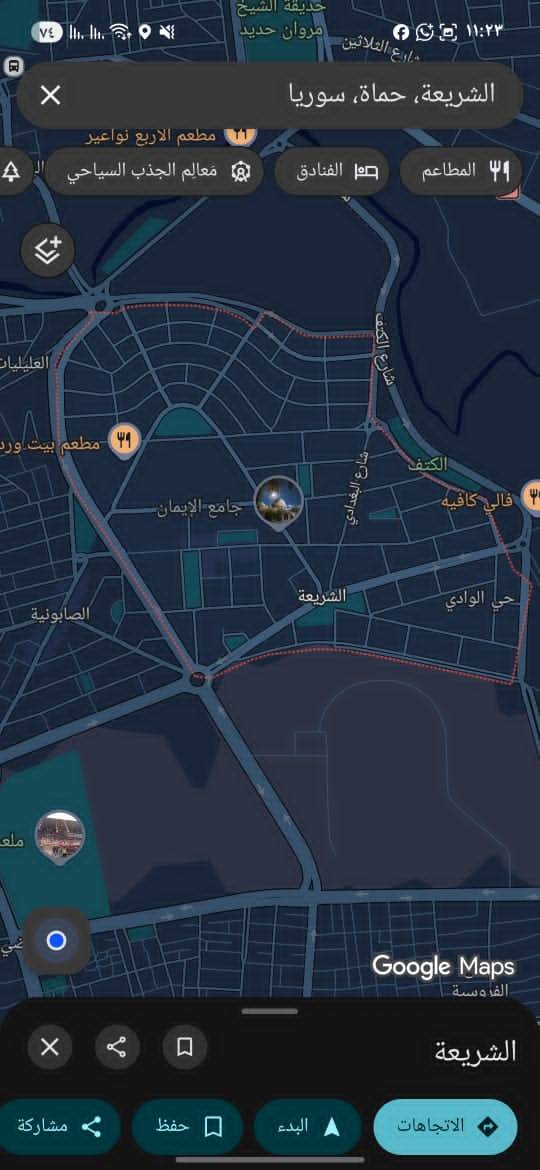Close the الشريعة place sheet
The width and height of the screenshot is (540, 1170).
click(50, 1047)
